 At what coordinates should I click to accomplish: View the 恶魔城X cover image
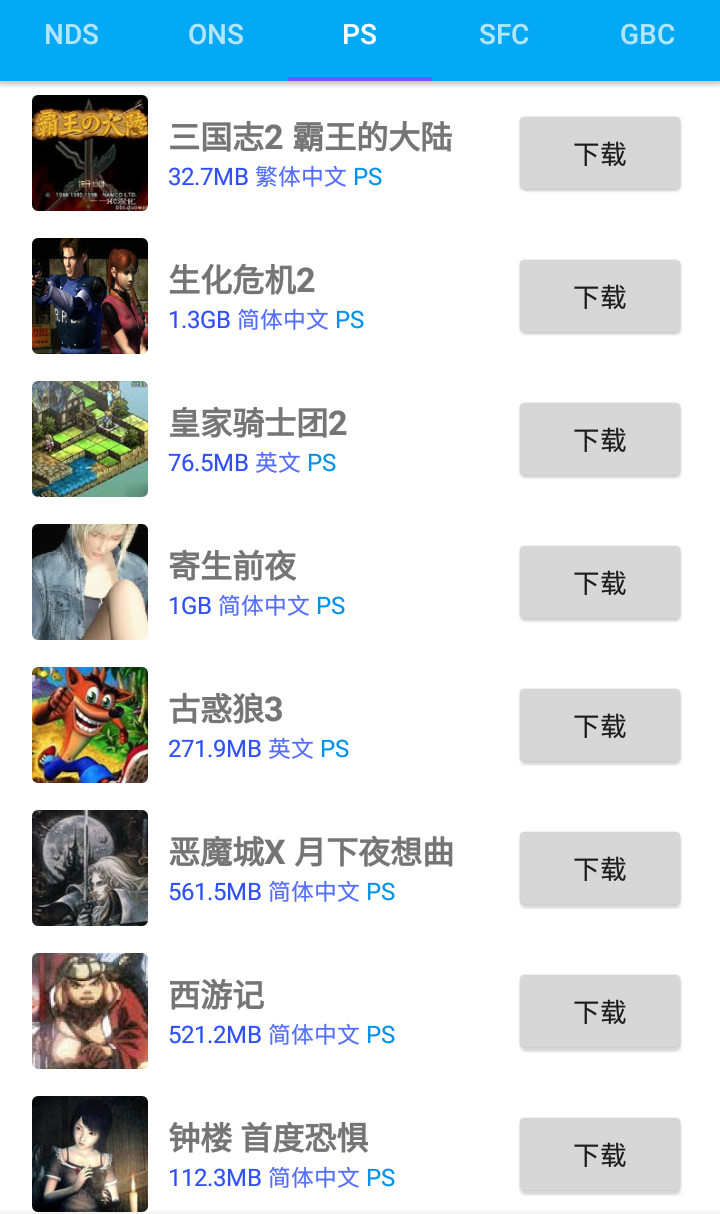pyautogui.click(x=89, y=868)
